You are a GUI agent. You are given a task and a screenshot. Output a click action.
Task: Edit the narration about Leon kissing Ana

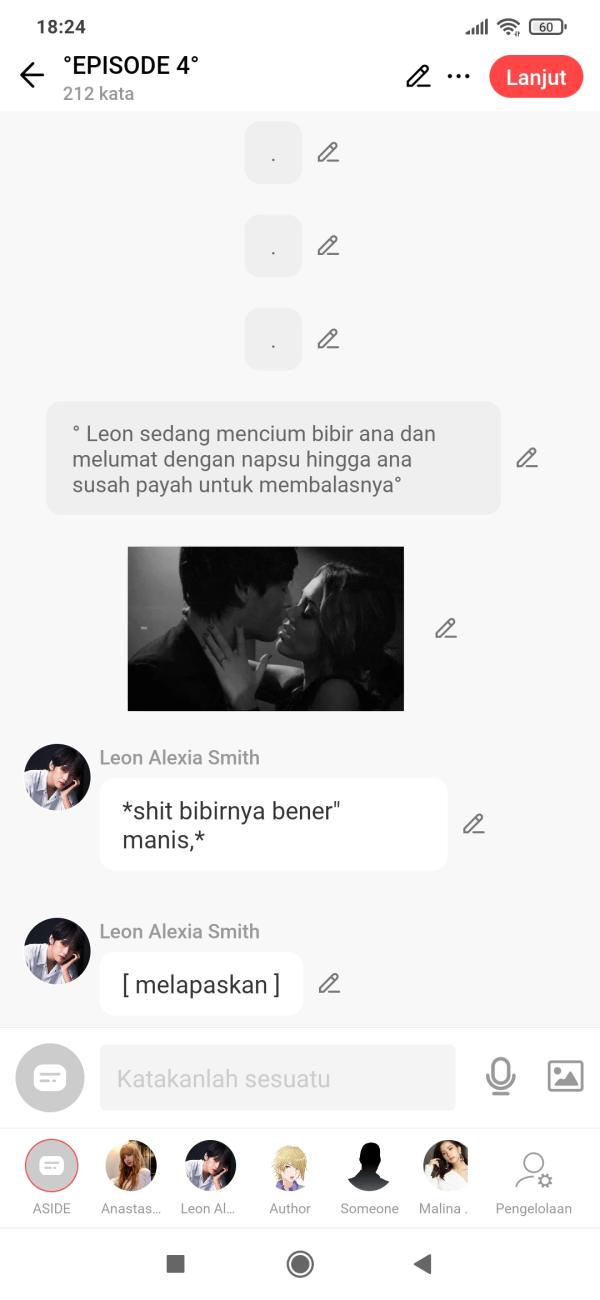tap(527, 458)
